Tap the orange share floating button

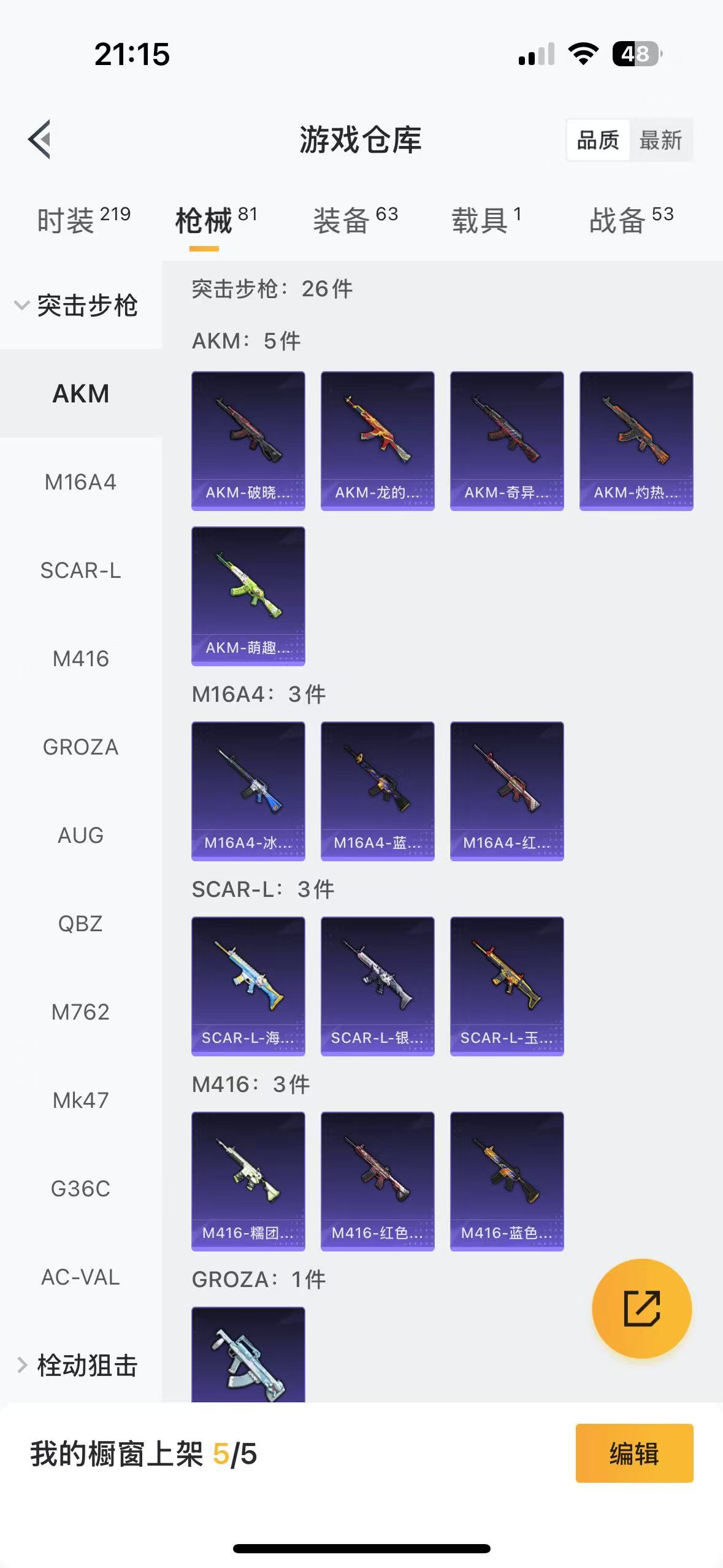(x=641, y=1309)
